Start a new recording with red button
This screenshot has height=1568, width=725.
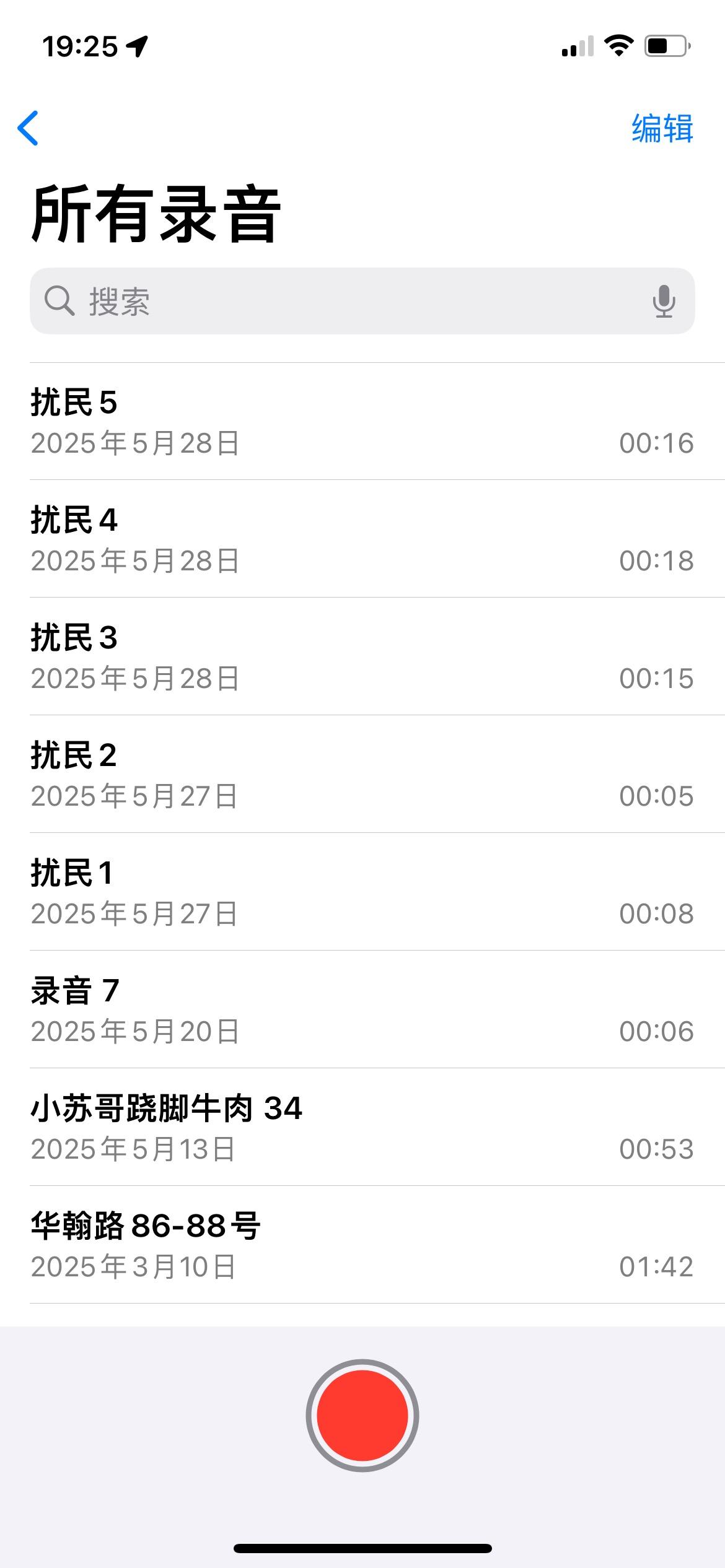pos(362,1416)
